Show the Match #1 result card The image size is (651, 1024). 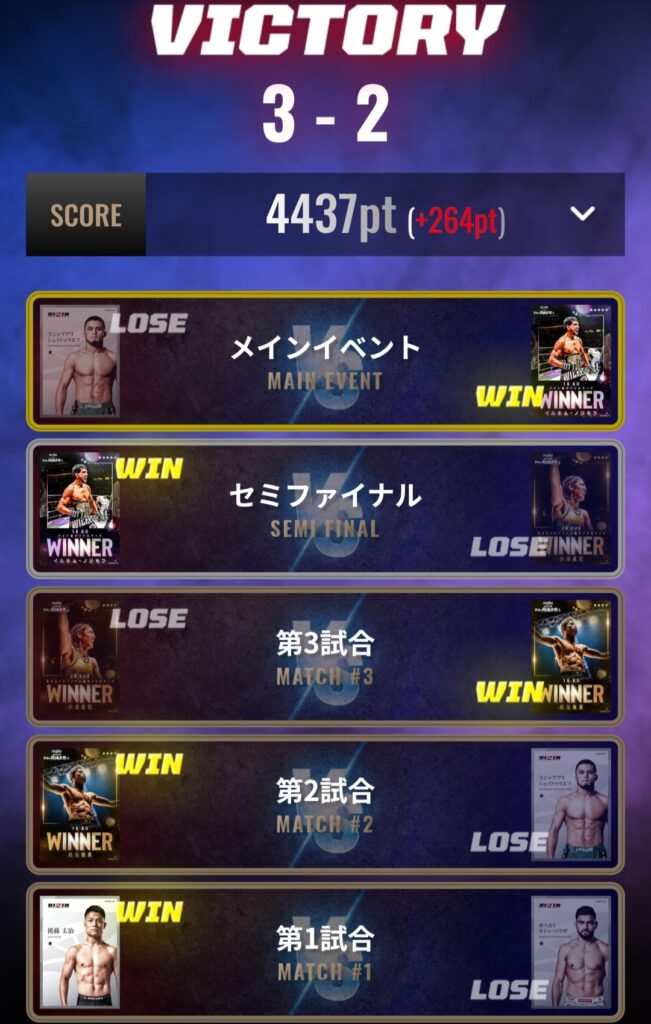tap(325, 951)
